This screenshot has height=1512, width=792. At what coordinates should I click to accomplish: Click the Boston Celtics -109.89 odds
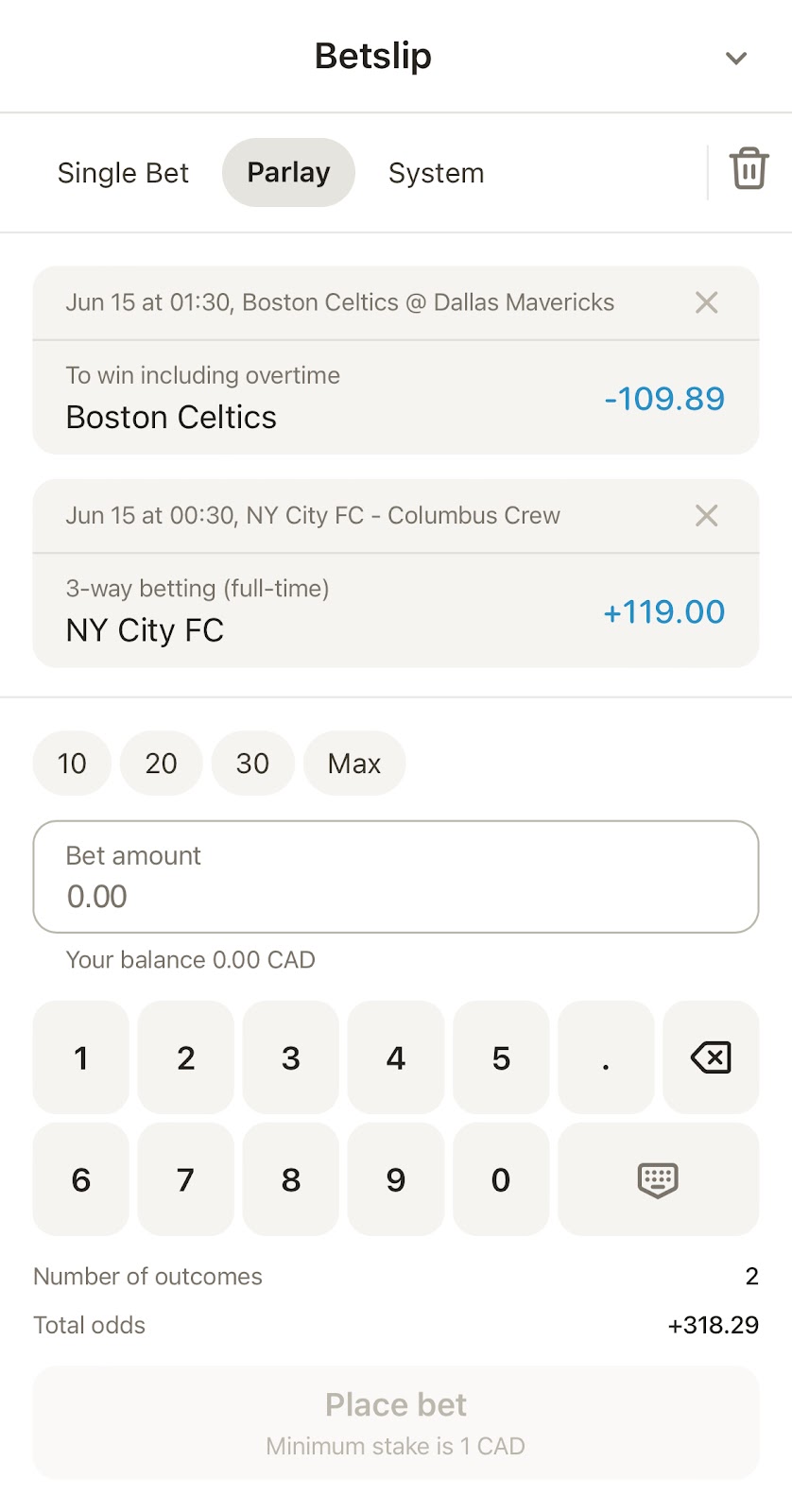click(x=664, y=398)
